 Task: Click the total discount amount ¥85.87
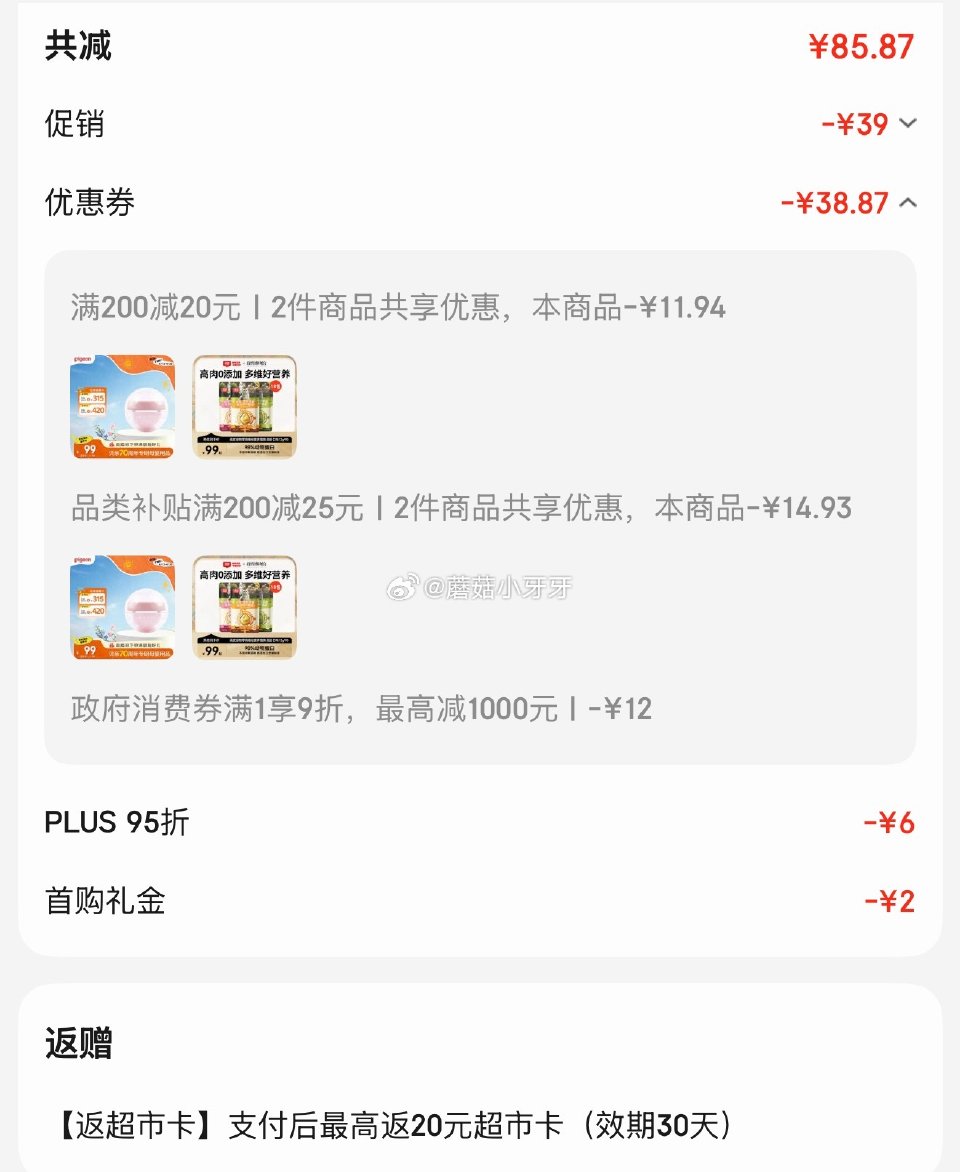point(861,45)
